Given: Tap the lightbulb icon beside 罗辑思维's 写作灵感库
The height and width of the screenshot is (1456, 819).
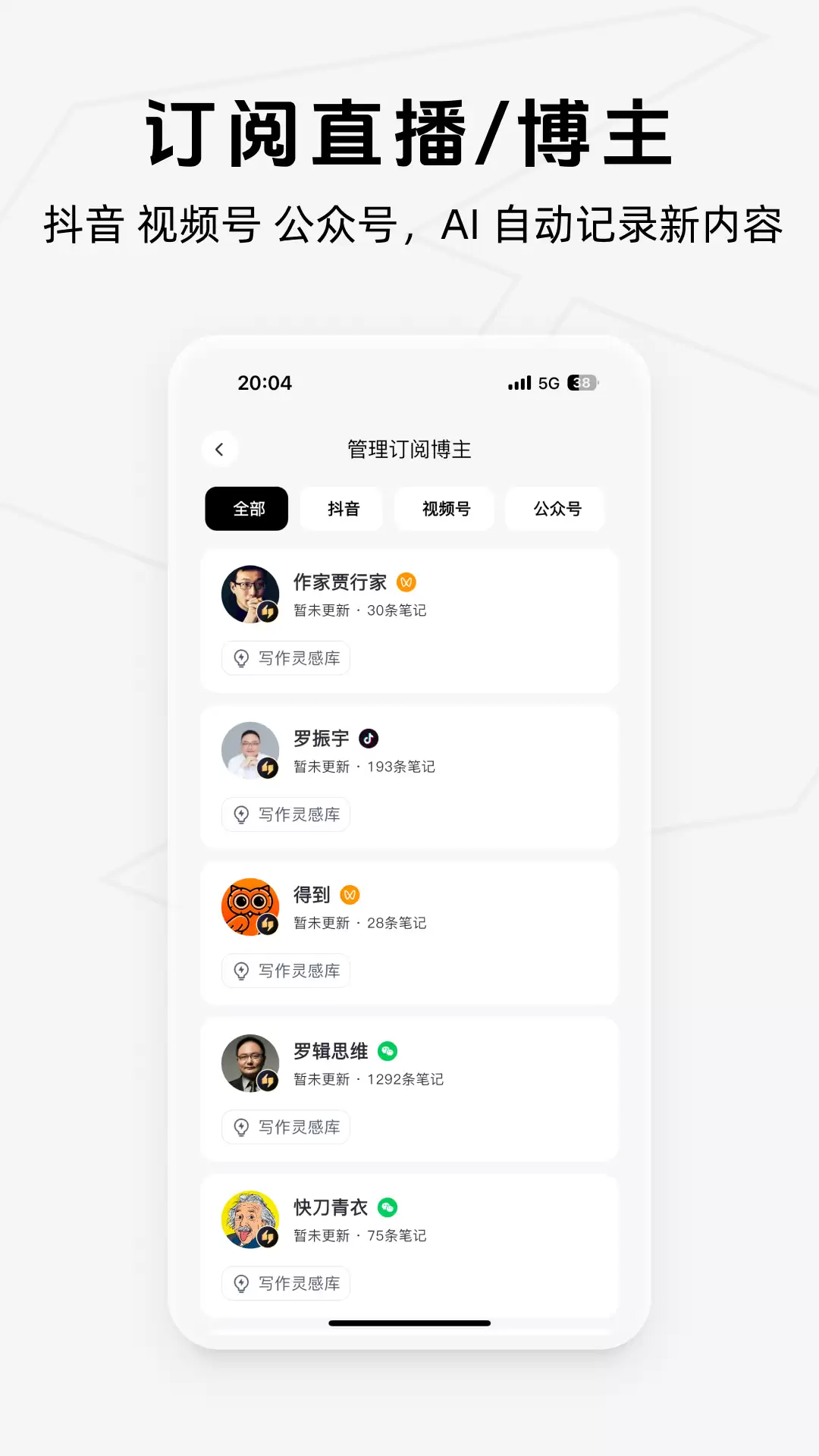Looking at the screenshot, I should coord(242,1127).
